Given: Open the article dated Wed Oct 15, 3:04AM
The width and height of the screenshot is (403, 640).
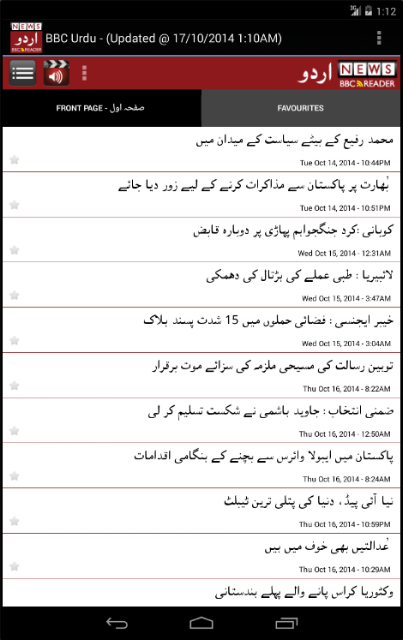Looking at the screenshot, I should (201, 330).
